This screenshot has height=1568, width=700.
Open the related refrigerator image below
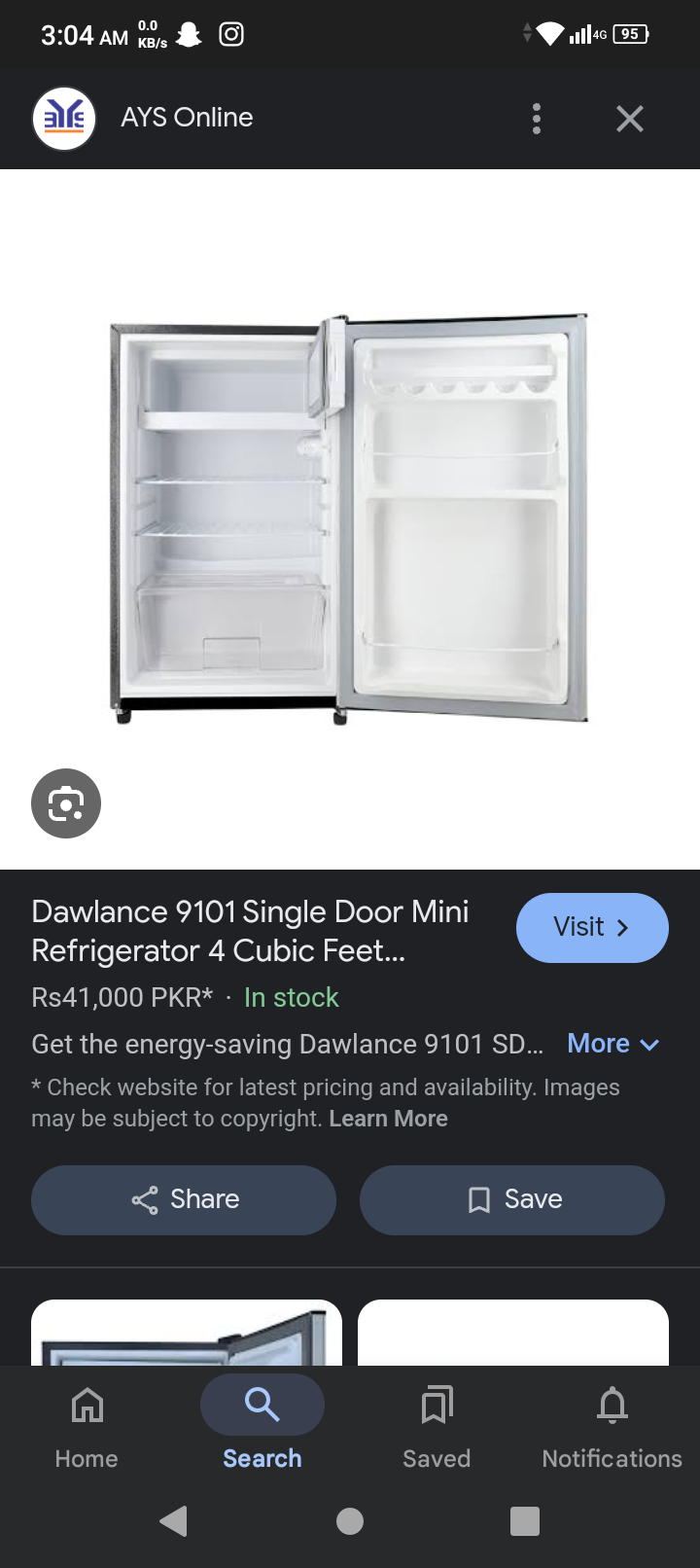[187, 1333]
